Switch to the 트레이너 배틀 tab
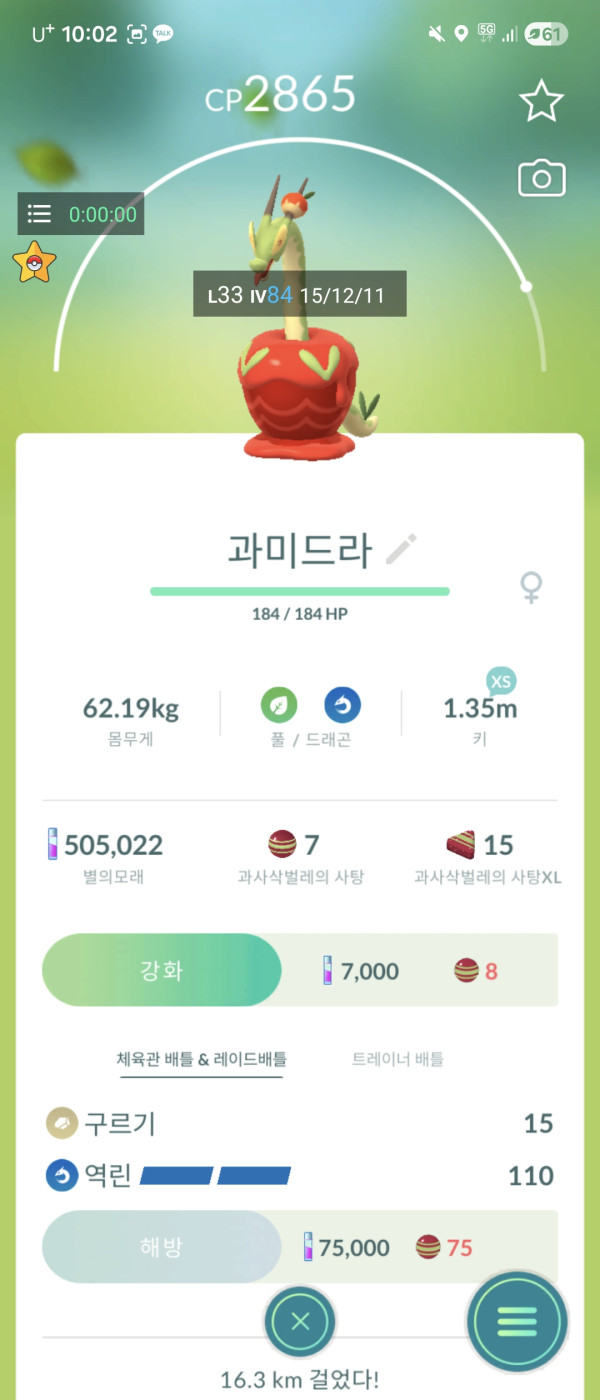This screenshot has width=600, height=1400. pyautogui.click(x=398, y=1059)
